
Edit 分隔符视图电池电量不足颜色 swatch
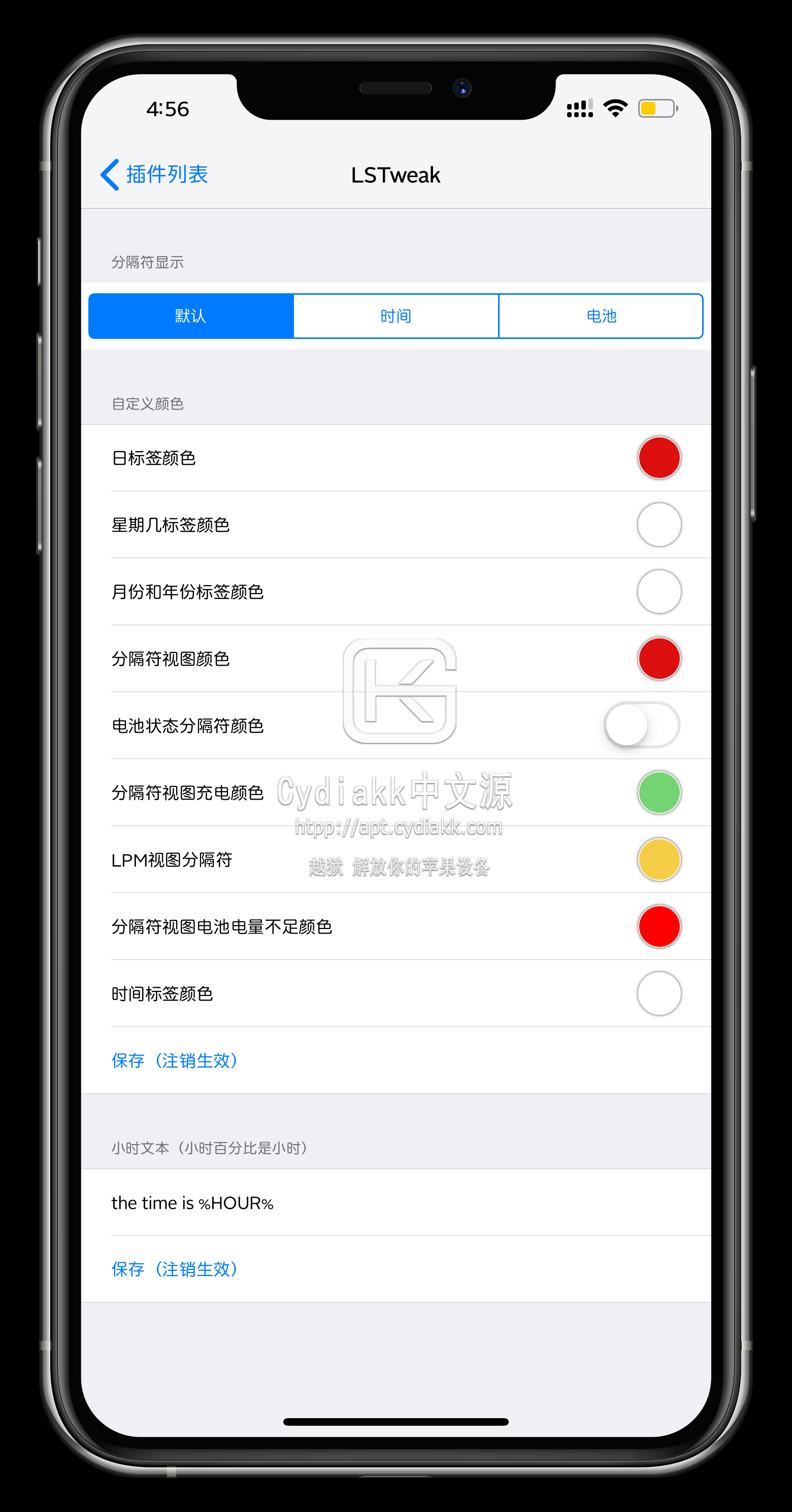pos(658,926)
